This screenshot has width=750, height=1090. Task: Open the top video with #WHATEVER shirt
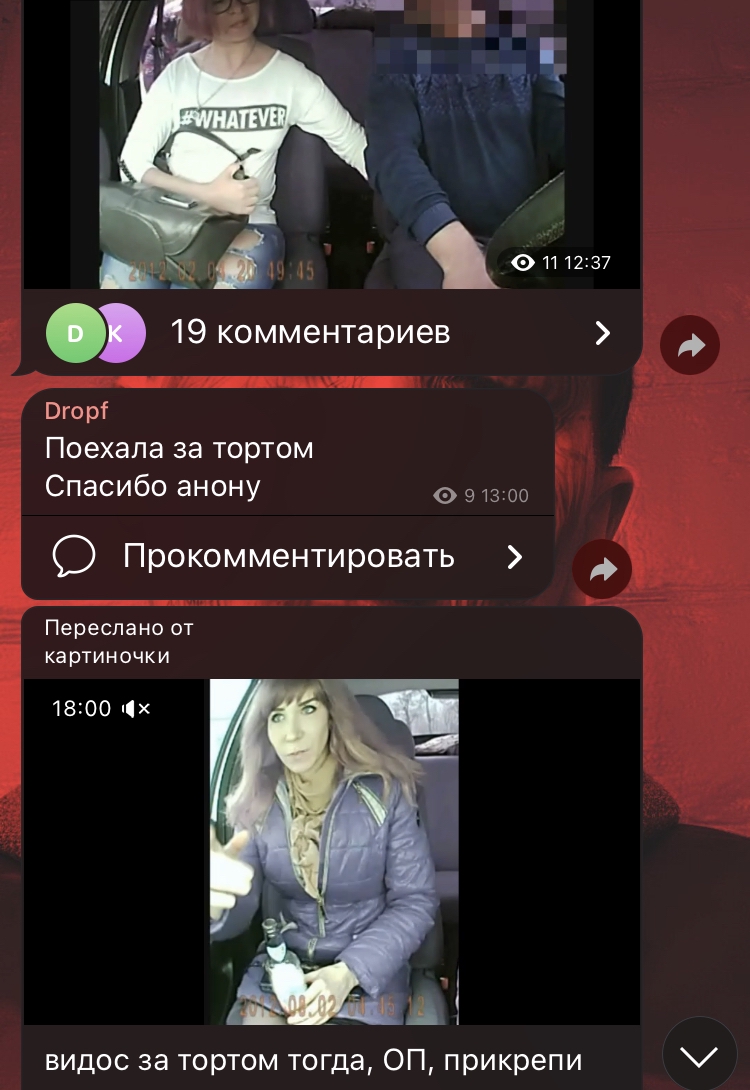pyautogui.click(x=333, y=145)
